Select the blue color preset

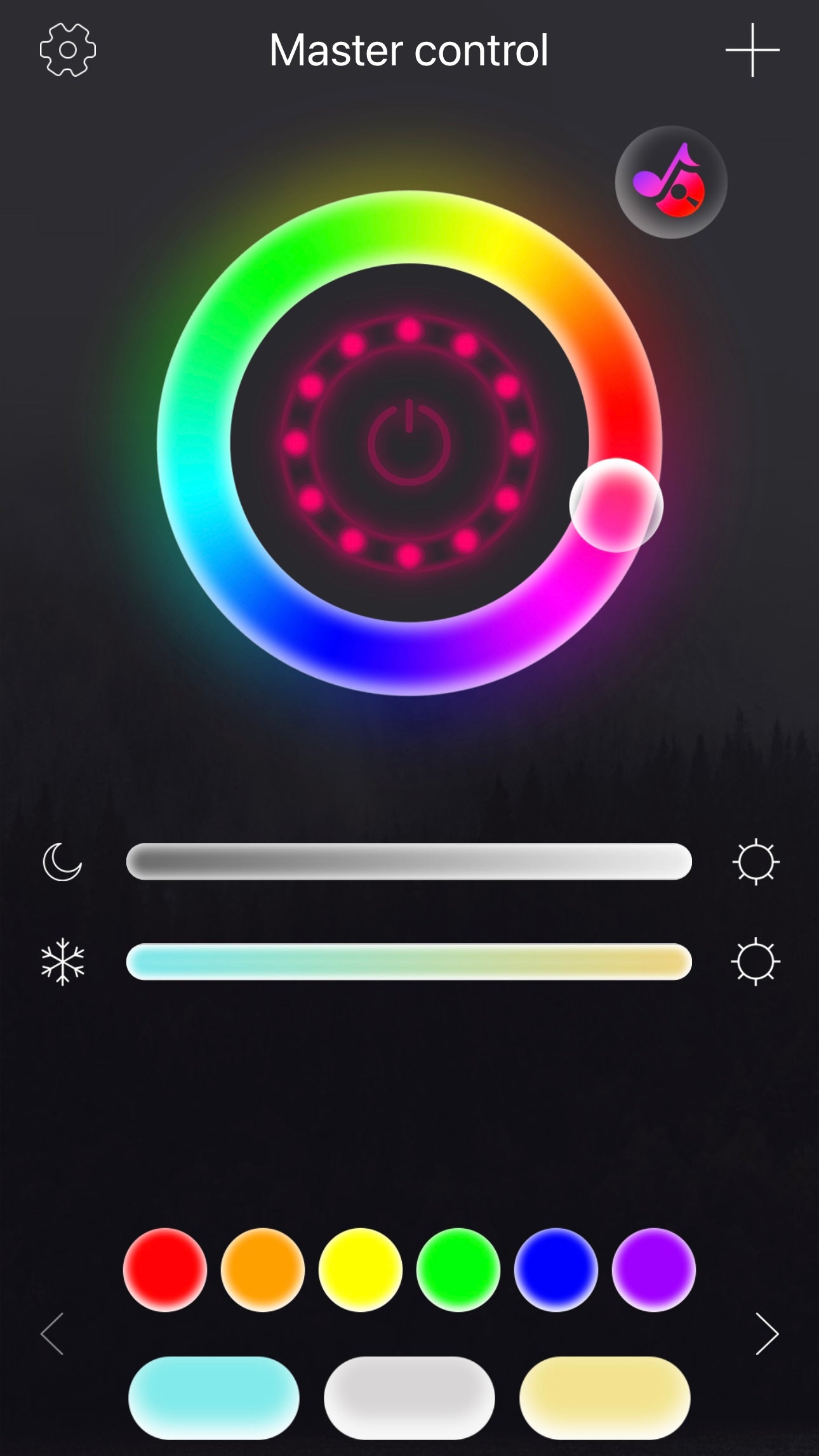click(x=556, y=1269)
